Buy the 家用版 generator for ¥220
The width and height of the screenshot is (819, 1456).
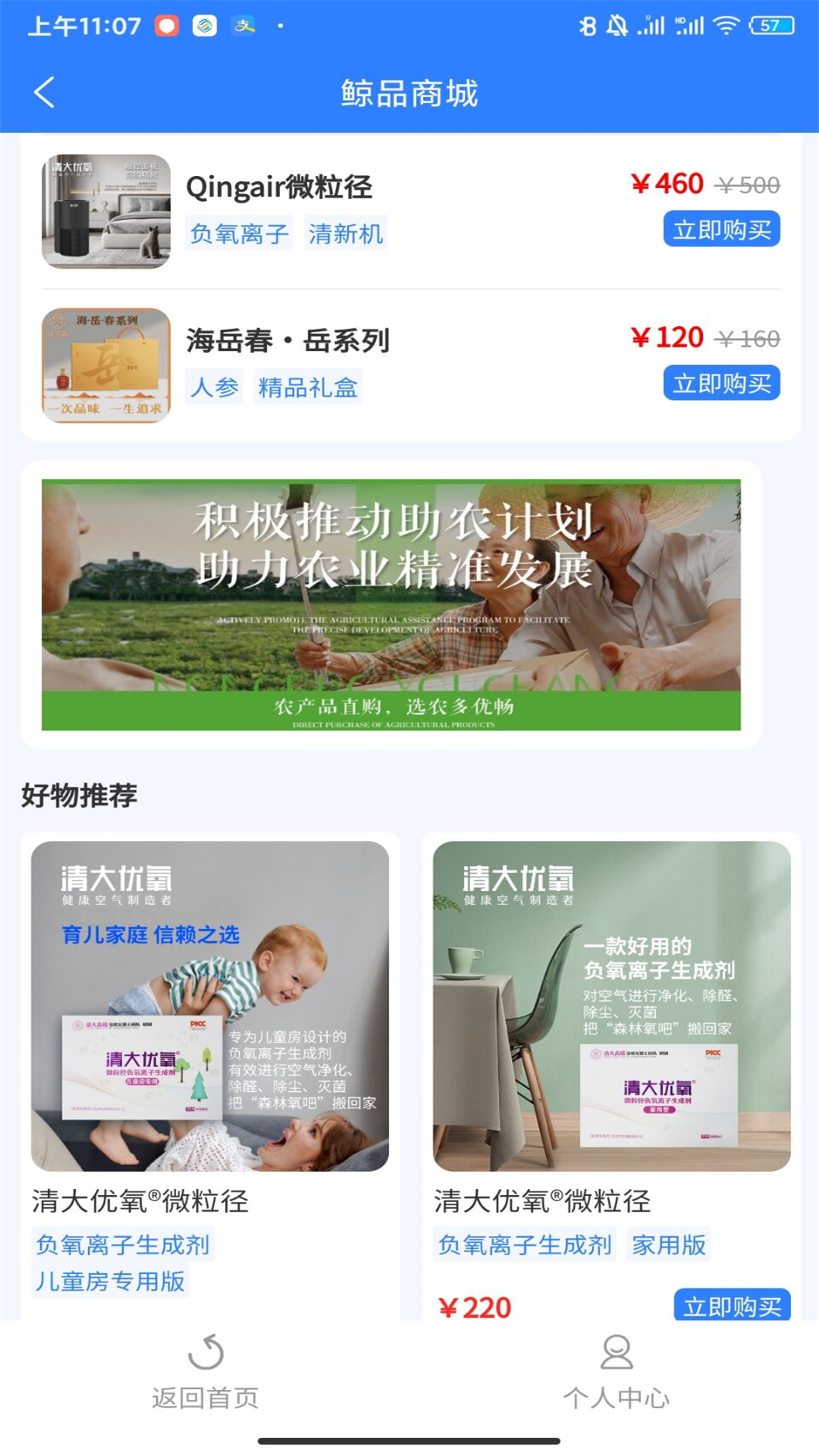(x=731, y=1305)
